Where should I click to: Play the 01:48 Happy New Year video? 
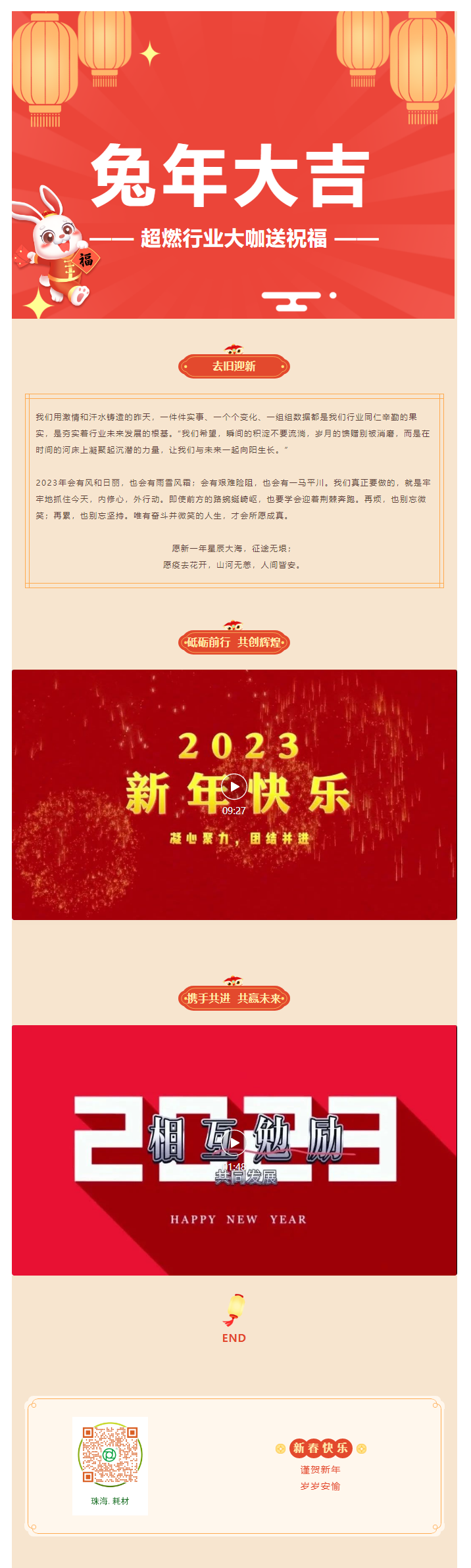coord(234,1142)
